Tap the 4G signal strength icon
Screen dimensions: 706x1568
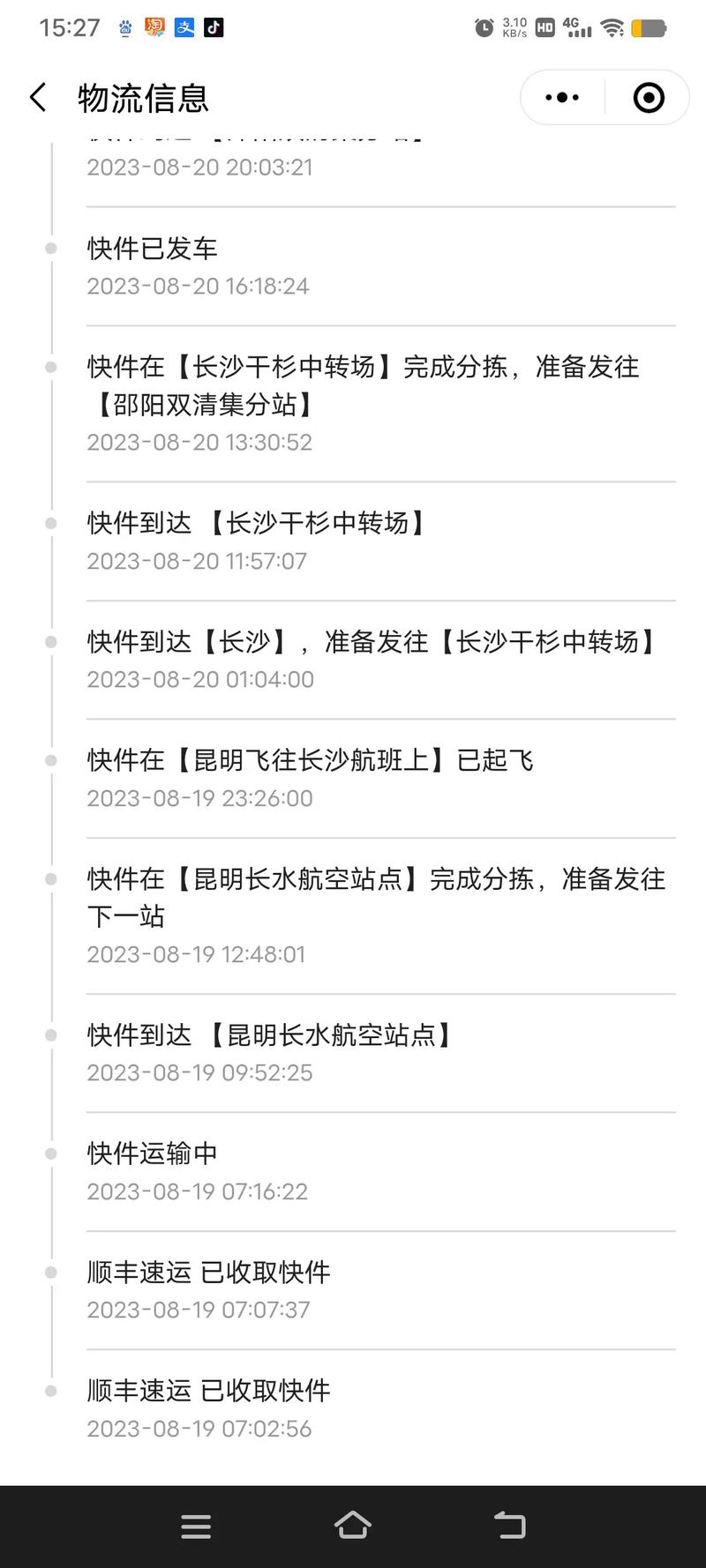coord(578,27)
